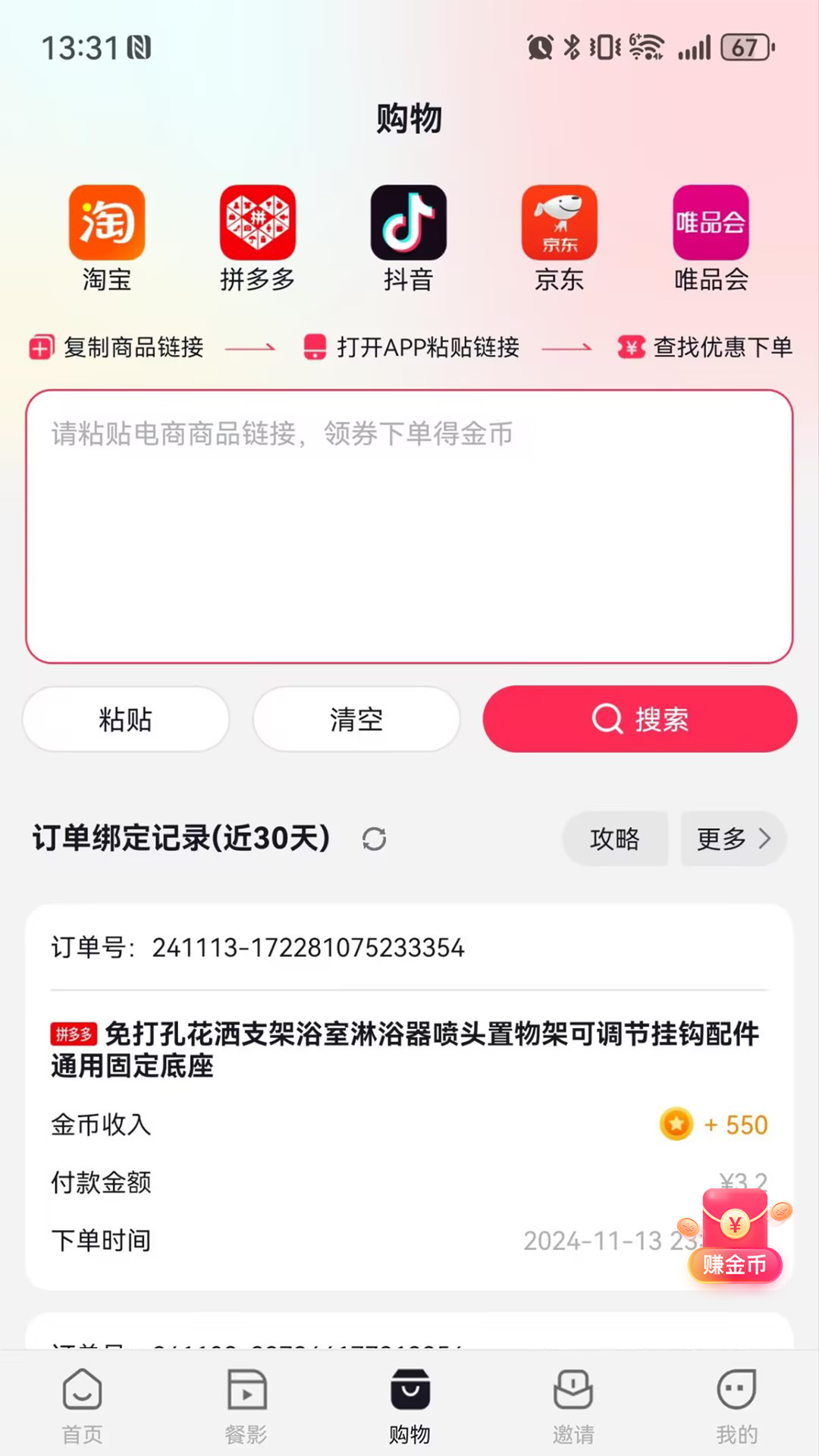This screenshot has height=1456, width=819.
Task: Tap the red 搜索 button
Action: point(640,719)
